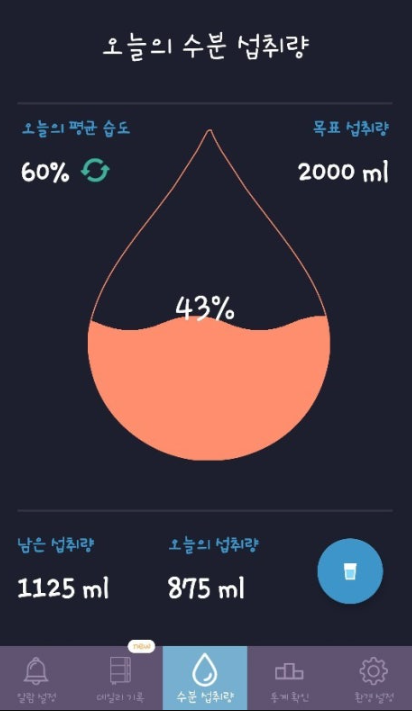Open the 환경 설정 tab
Image resolution: width=412 pixels, height=711 pixels.
[x=373, y=679]
